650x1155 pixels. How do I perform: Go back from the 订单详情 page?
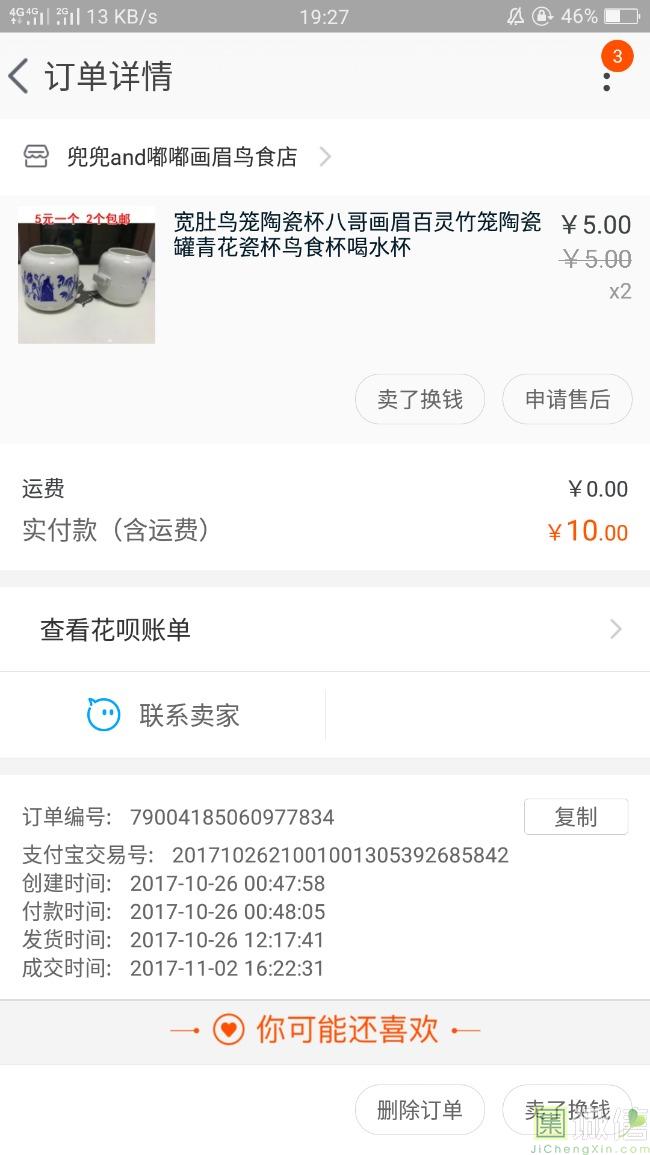tap(20, 77)
